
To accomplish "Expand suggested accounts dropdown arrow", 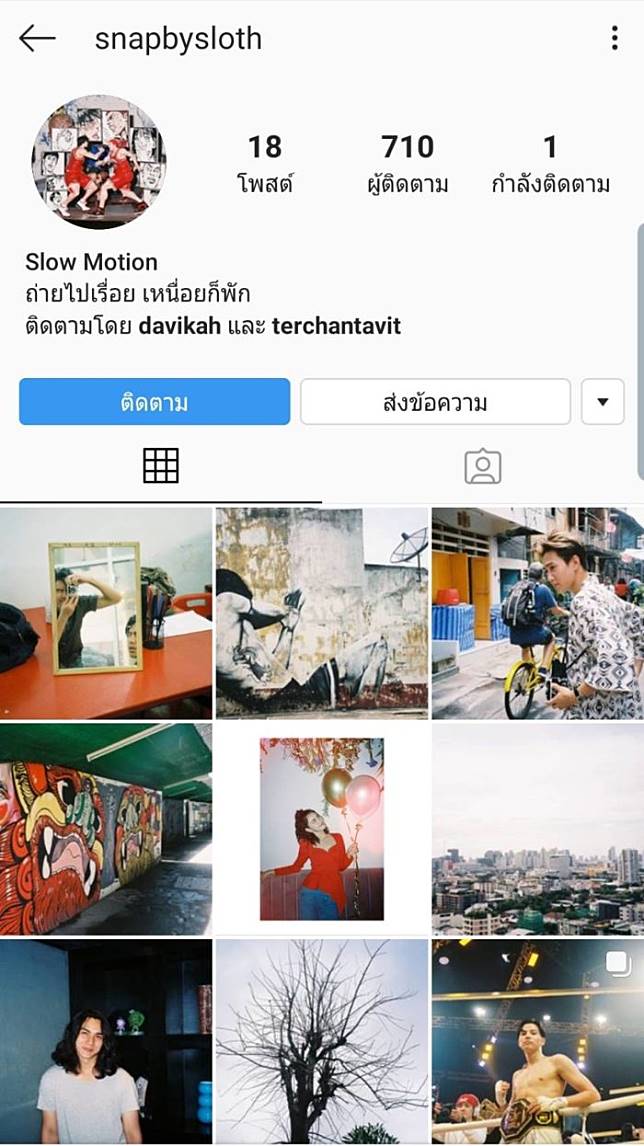I will 603,402.
